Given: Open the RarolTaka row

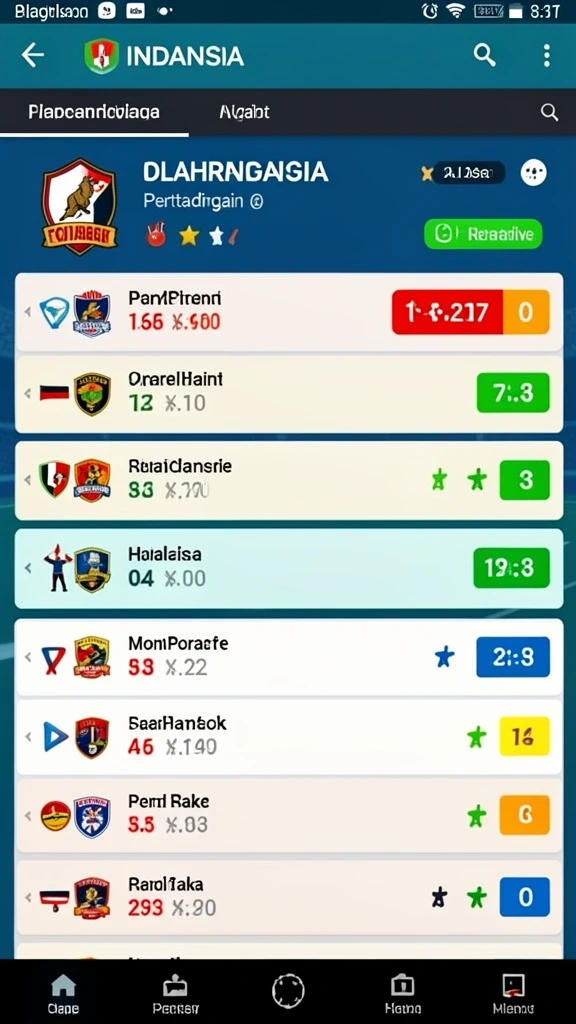Looking at the screenshot, I should pos(289,897).
